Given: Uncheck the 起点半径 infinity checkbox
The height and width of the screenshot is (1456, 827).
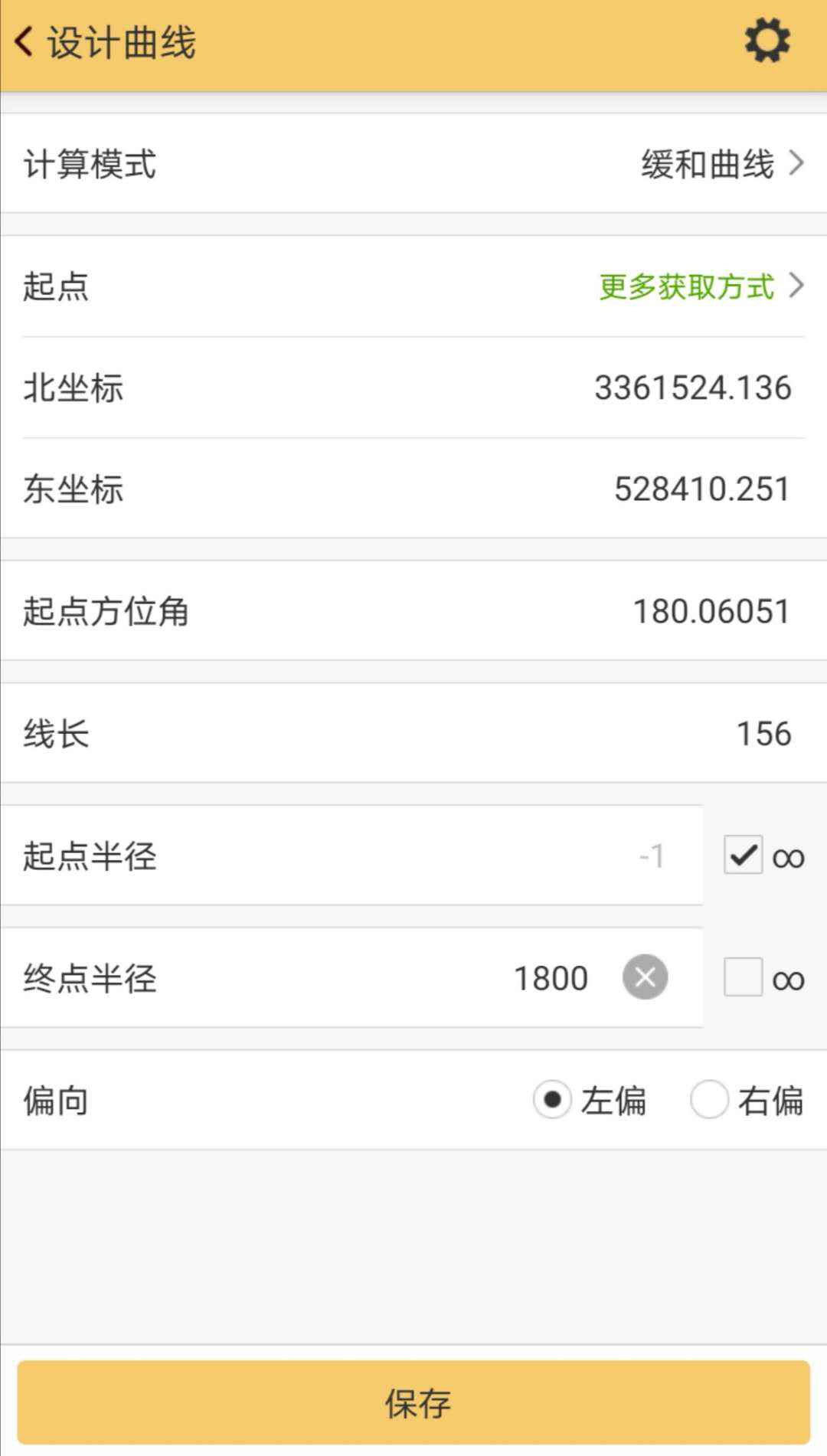Looking at the screenshot, I should point(742,856).
